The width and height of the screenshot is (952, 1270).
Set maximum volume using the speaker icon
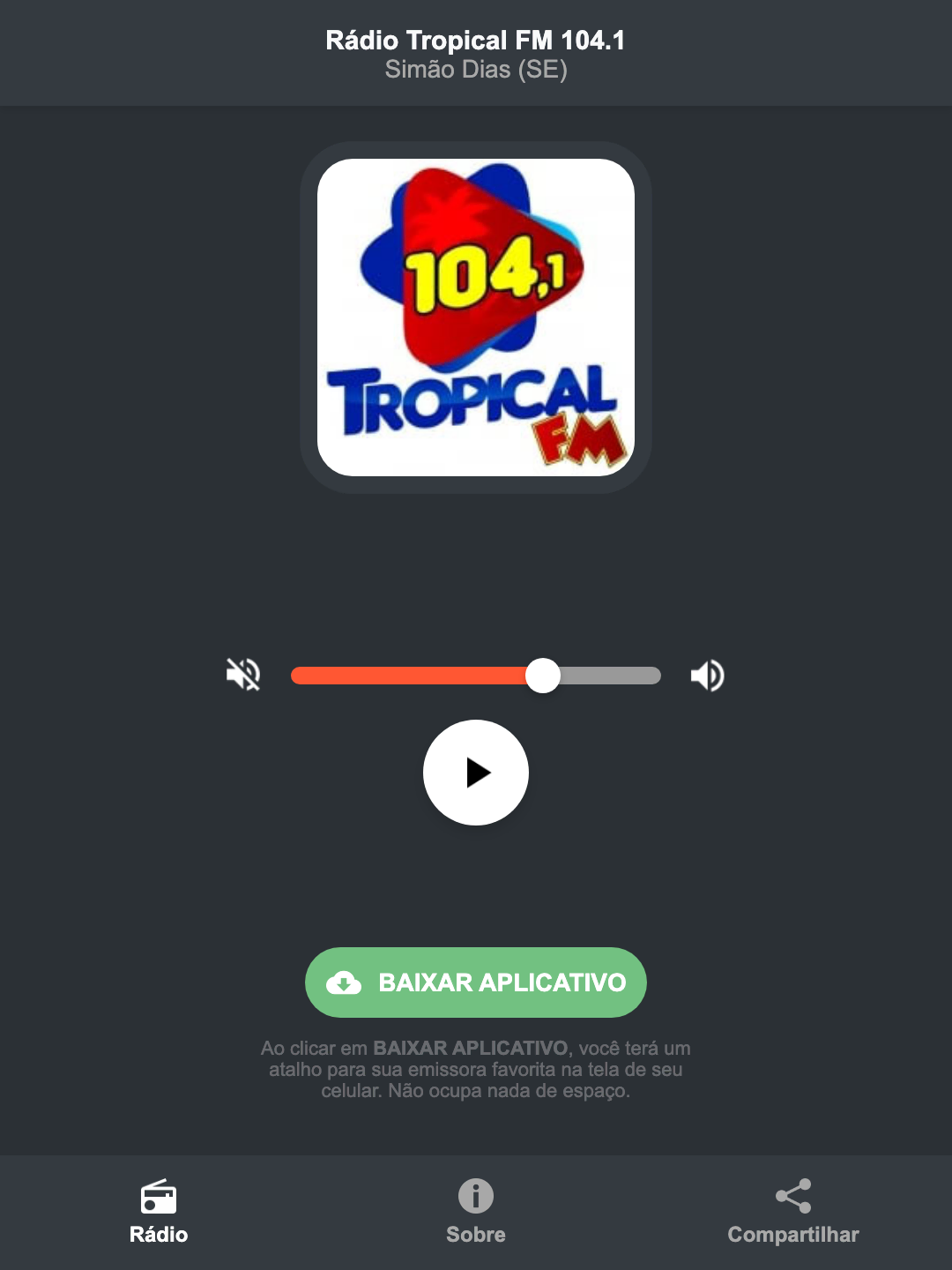point(707,675)
